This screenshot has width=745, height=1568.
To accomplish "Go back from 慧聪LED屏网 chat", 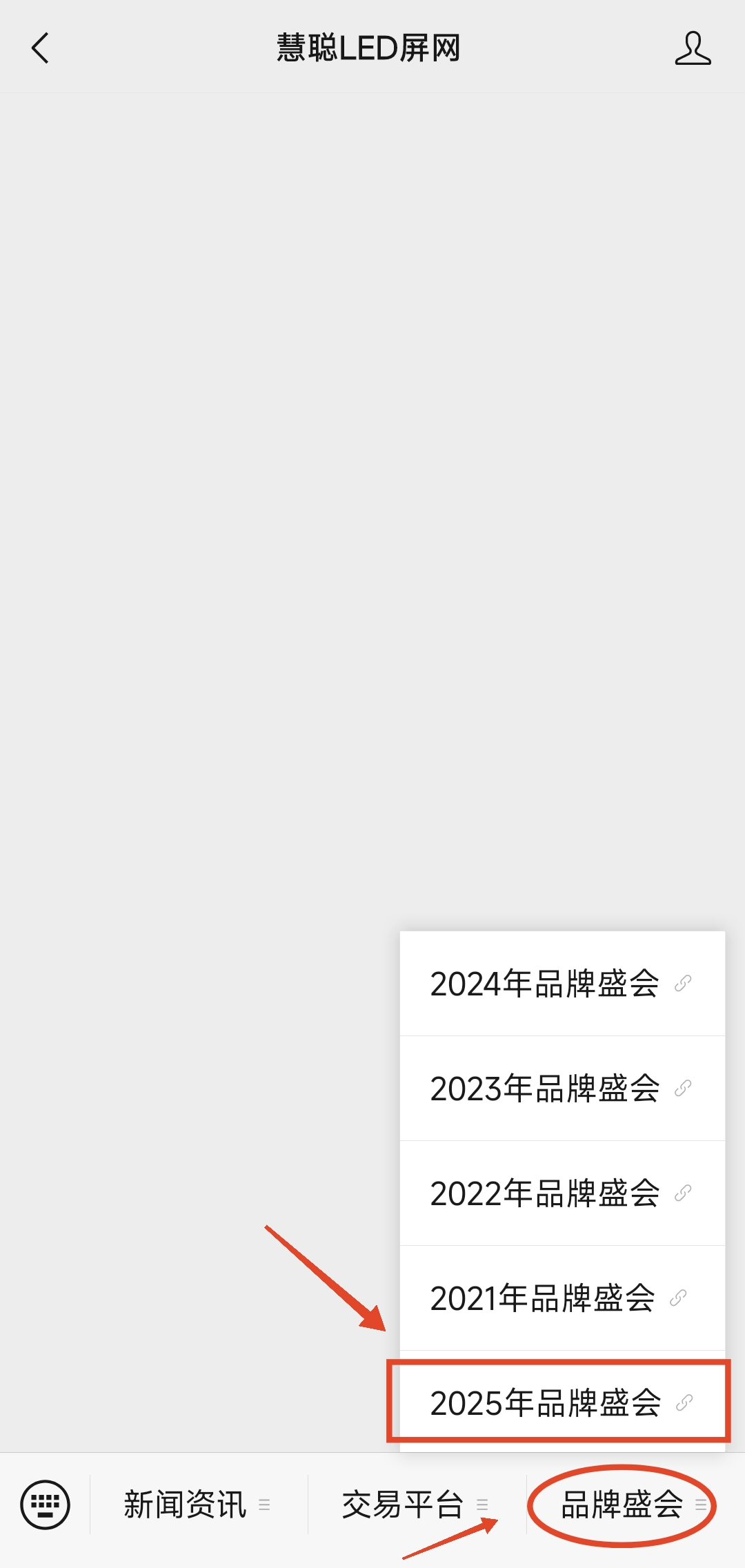I will click(40, 48).
